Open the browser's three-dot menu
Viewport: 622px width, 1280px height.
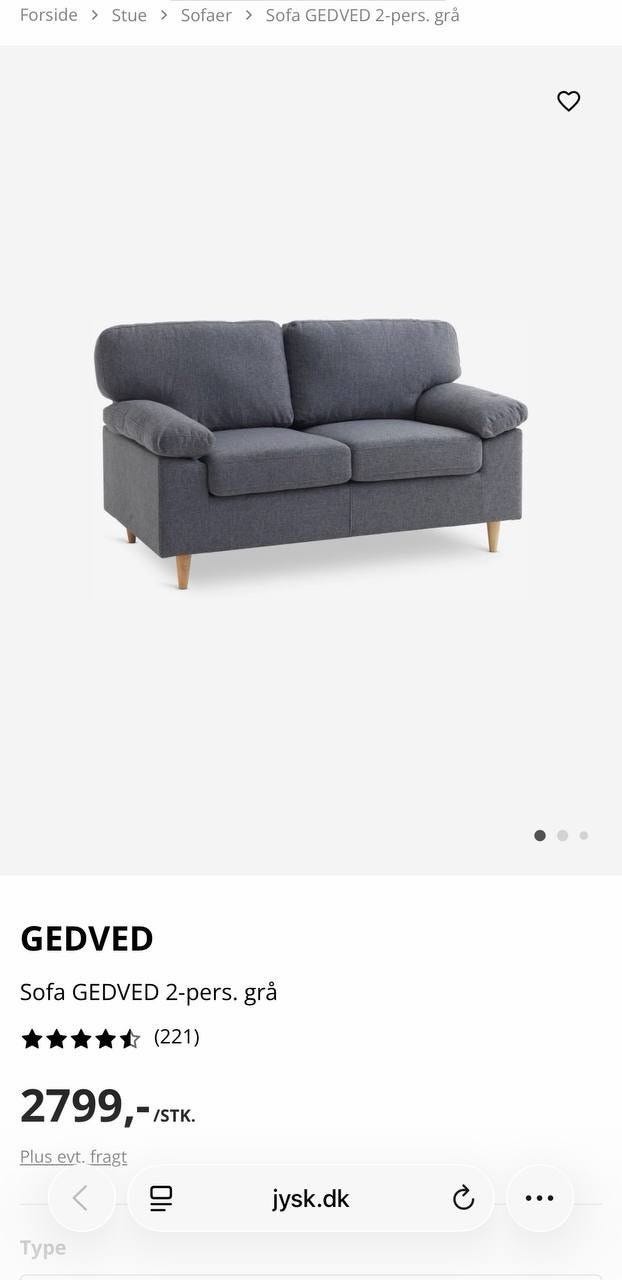[539, 1198]
